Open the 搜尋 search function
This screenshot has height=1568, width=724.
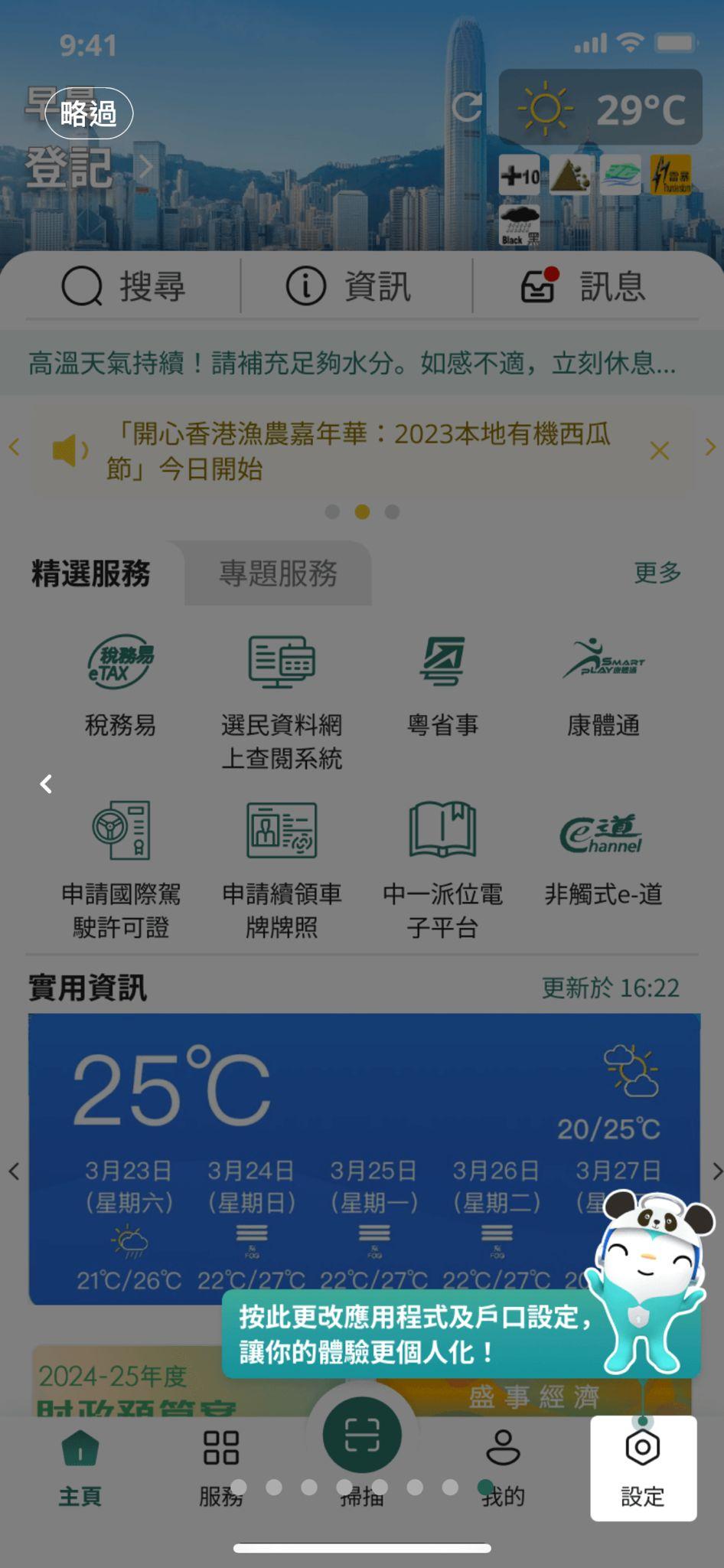[x=125, y=286]
